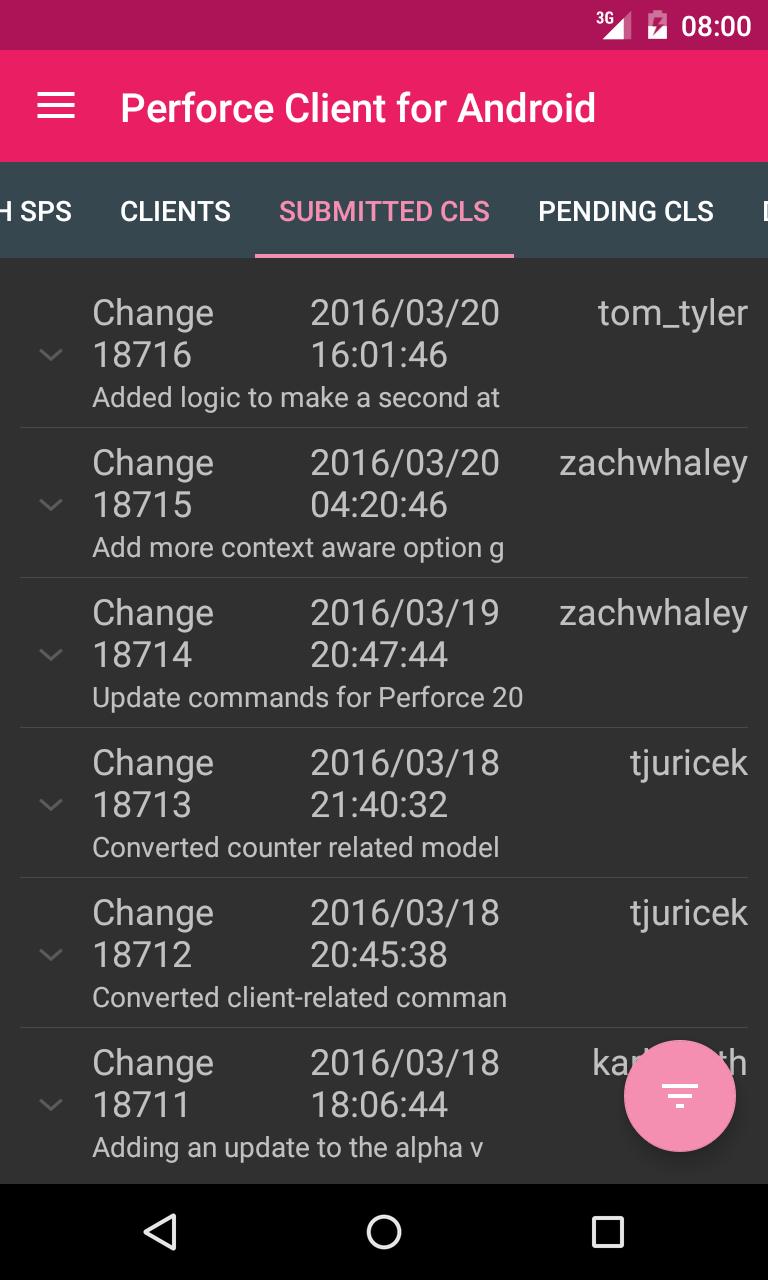
Task: Expand the chevron for Change 18716
Action: (x=51, y=355)
